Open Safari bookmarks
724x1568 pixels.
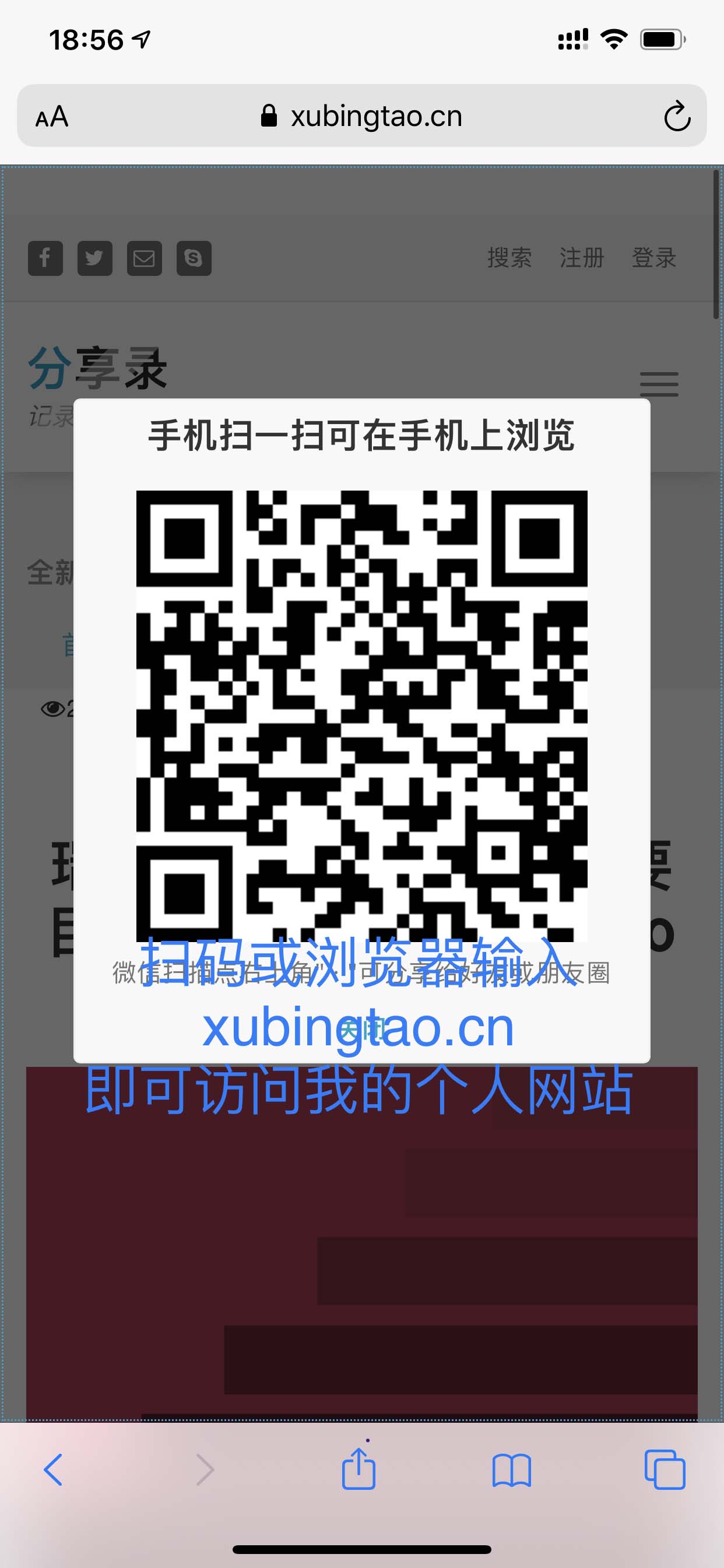pyautogui.click(x=512, y=1471)
